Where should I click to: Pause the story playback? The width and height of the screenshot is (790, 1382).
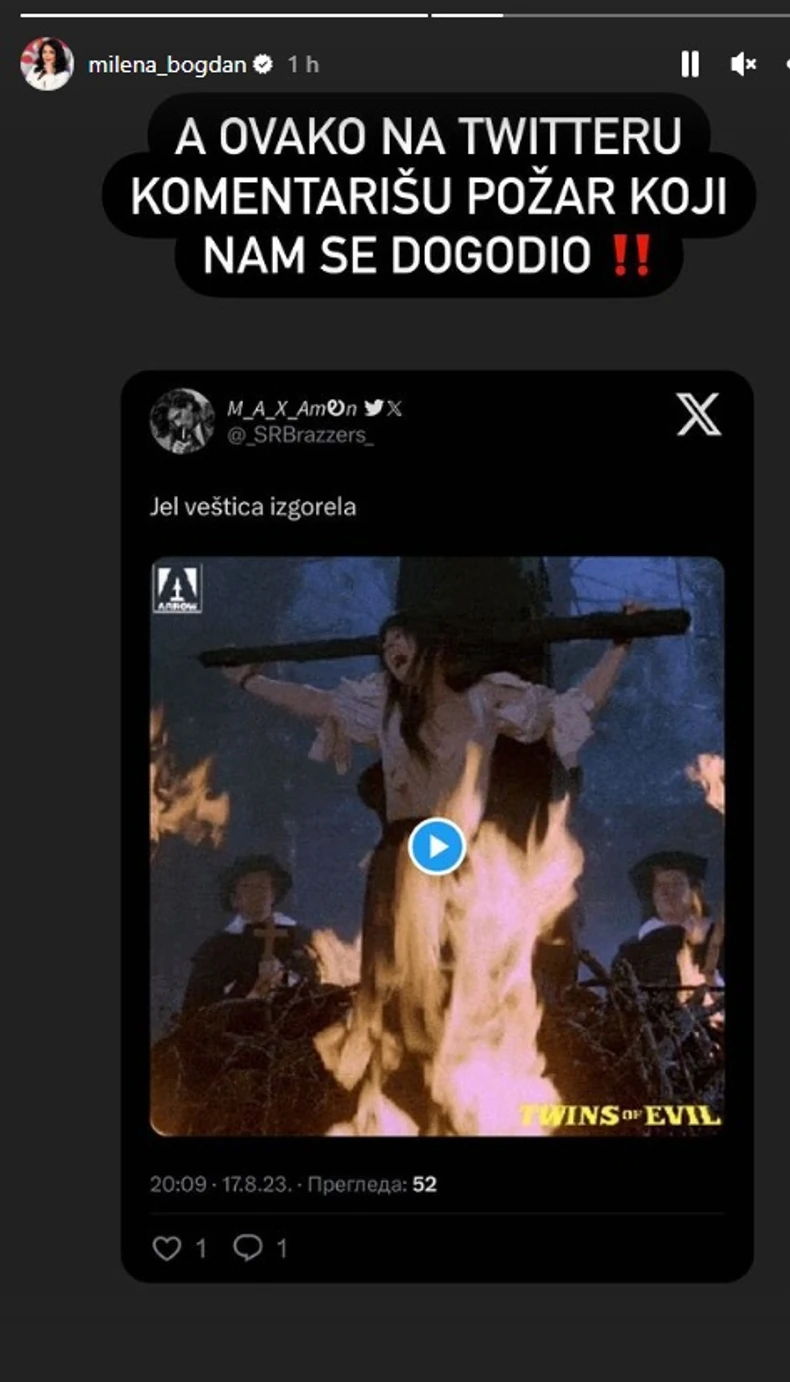pos(690,65)
